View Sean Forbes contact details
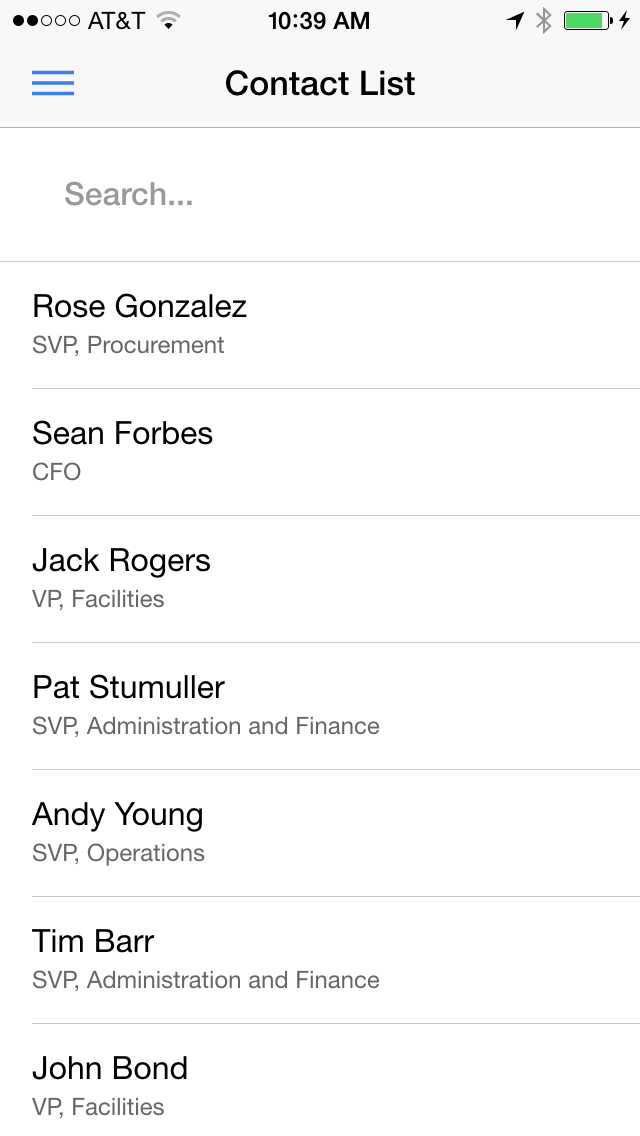Viewport: 640px width, 1136px height. point(320,452)
